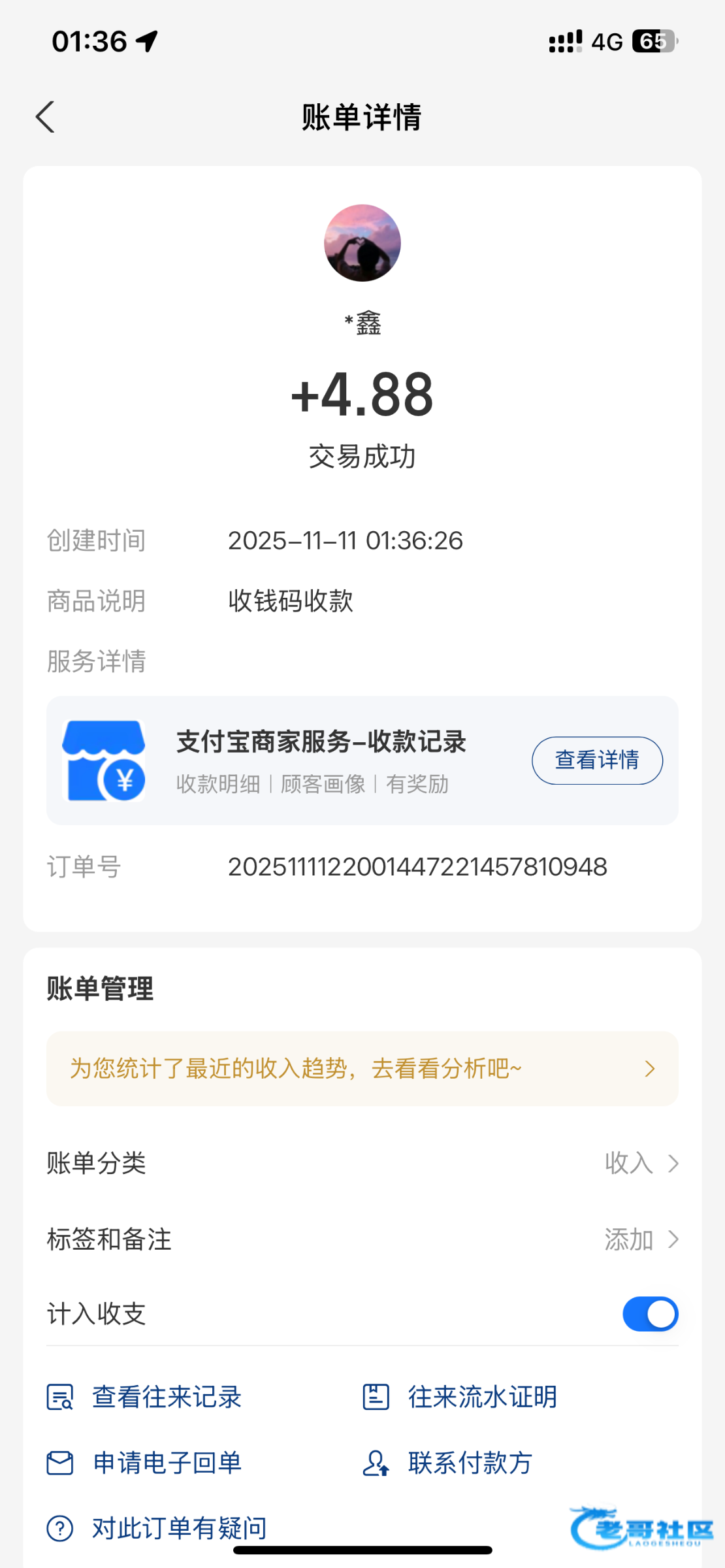Viewport: 725px width, 1568px height.
Task: Open 对此订单有疑问 help
Action: pos(157,1528)
